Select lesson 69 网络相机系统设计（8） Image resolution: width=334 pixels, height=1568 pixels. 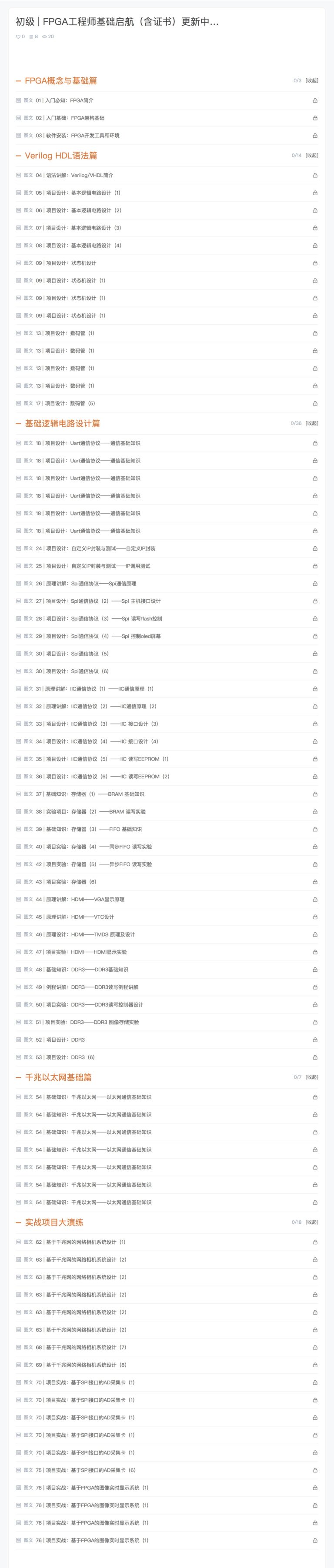[81, 1365]
